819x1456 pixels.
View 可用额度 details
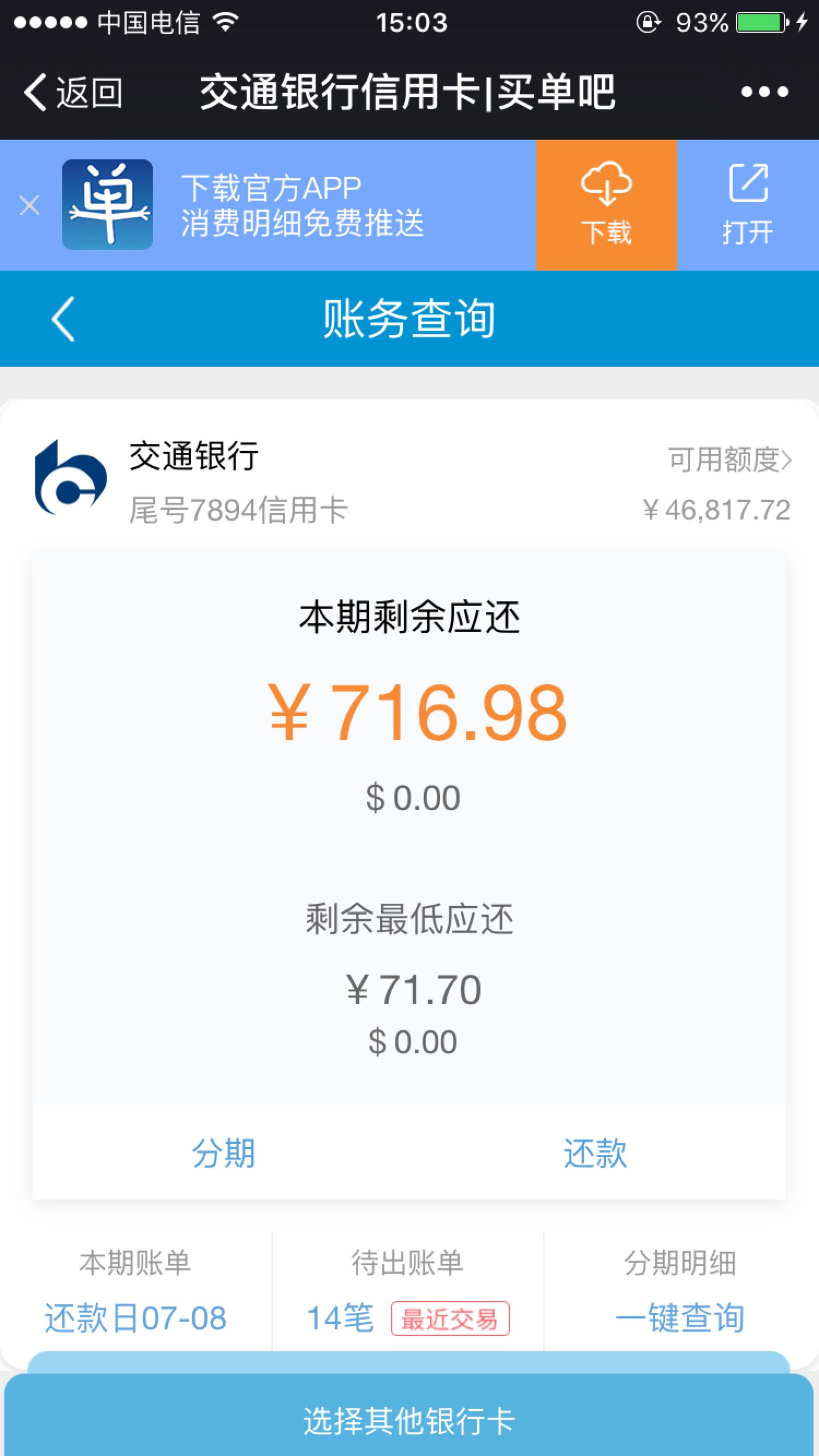(x=729, y=460)
